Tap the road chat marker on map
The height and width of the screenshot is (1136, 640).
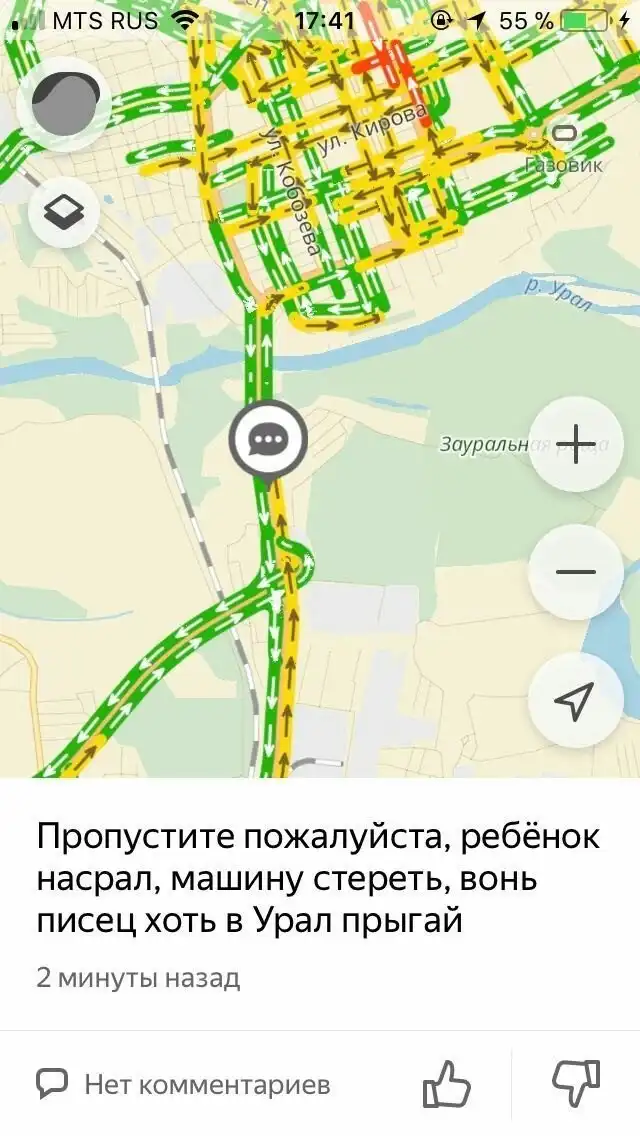267,439
